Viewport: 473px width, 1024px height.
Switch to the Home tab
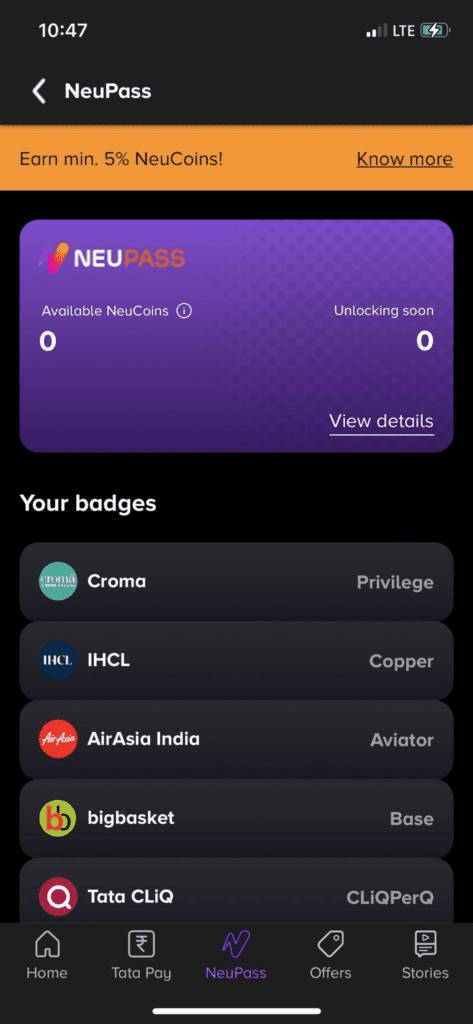pos(47,955)
